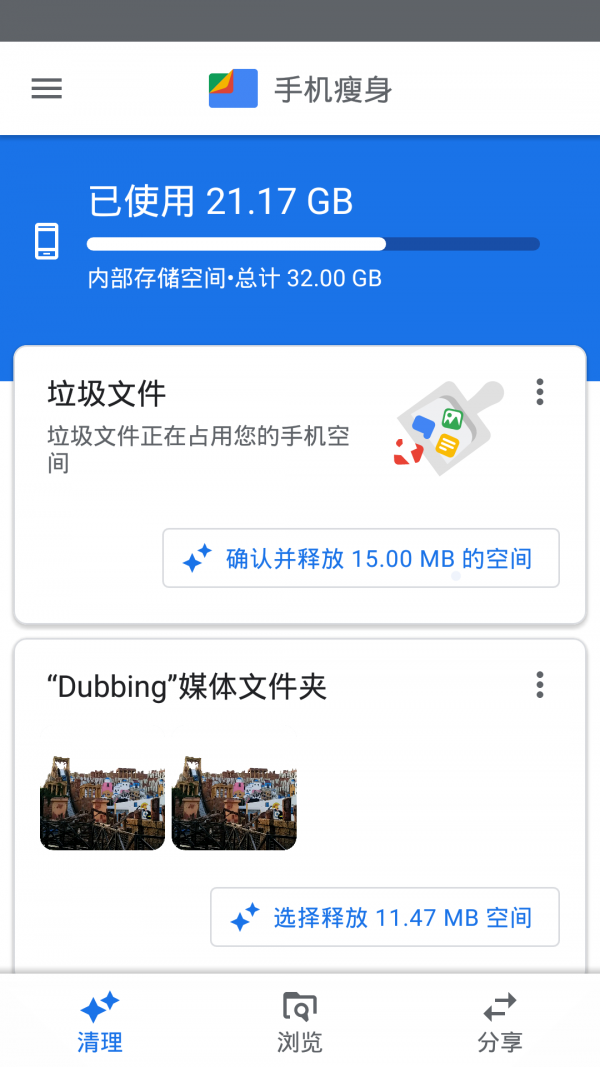Viewport: 600px width, 1067px height.
Task: Open overflow menu on Dubbing媒体文件夹 card
Action: [540, 685]
